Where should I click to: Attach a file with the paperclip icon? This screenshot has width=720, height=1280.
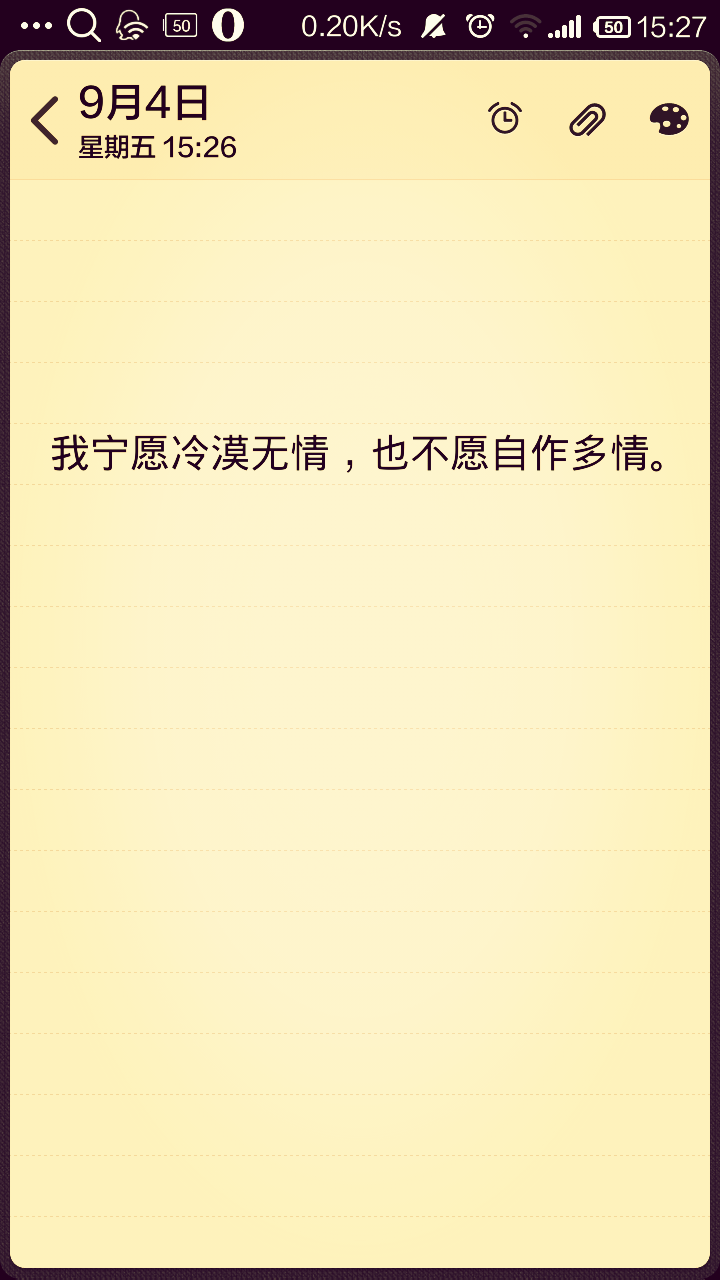tap(587, 120)
